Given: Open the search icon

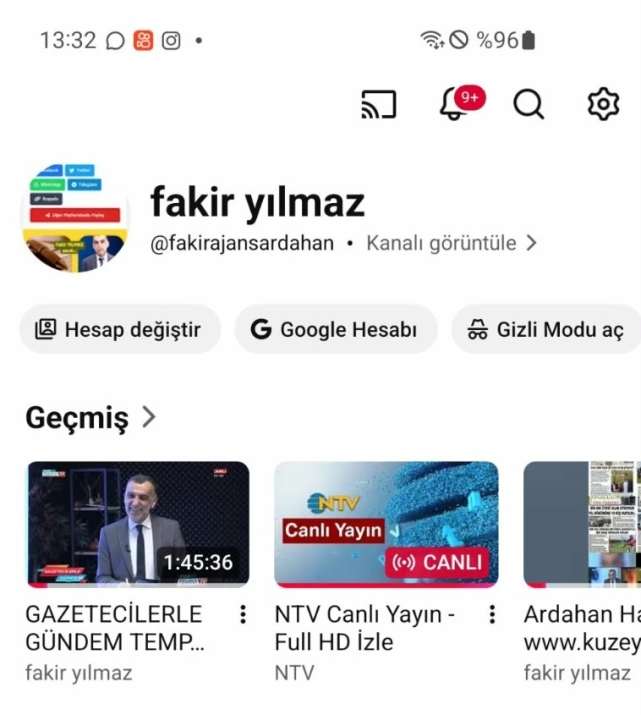Looking at the screenshot, I should tap(528, 104).
